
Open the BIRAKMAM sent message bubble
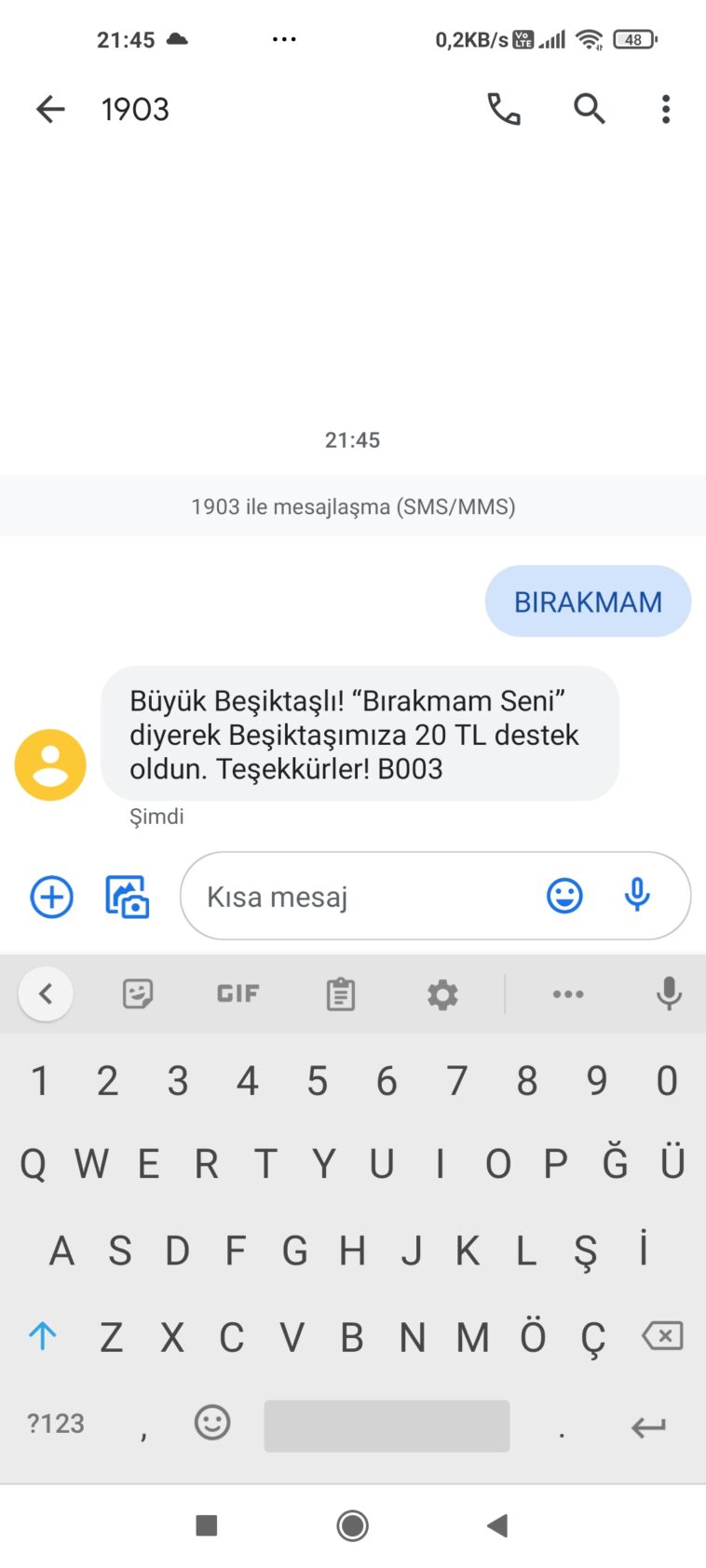coord(588,602)
